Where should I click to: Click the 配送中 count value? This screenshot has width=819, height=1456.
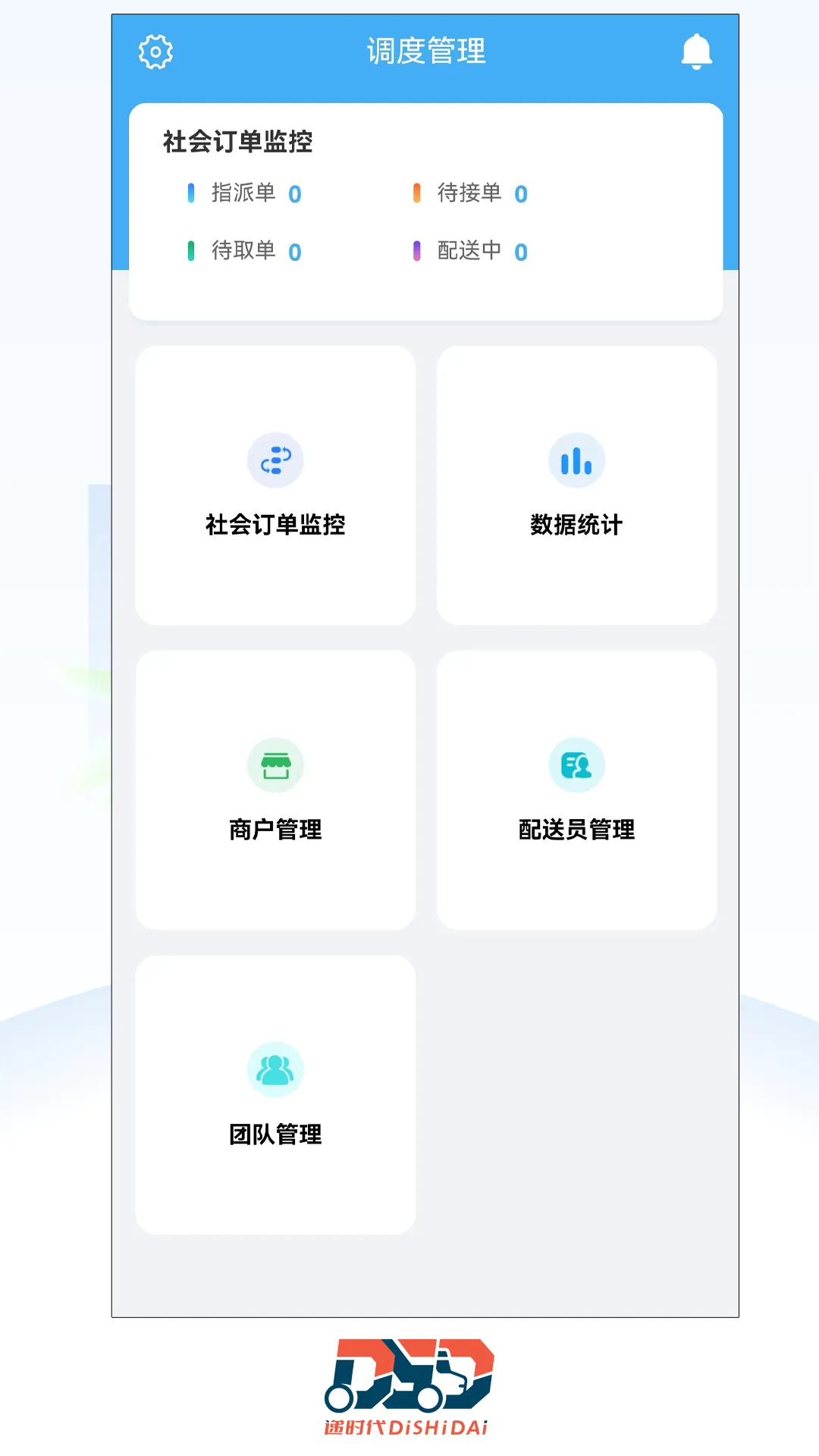click(520, 252)
